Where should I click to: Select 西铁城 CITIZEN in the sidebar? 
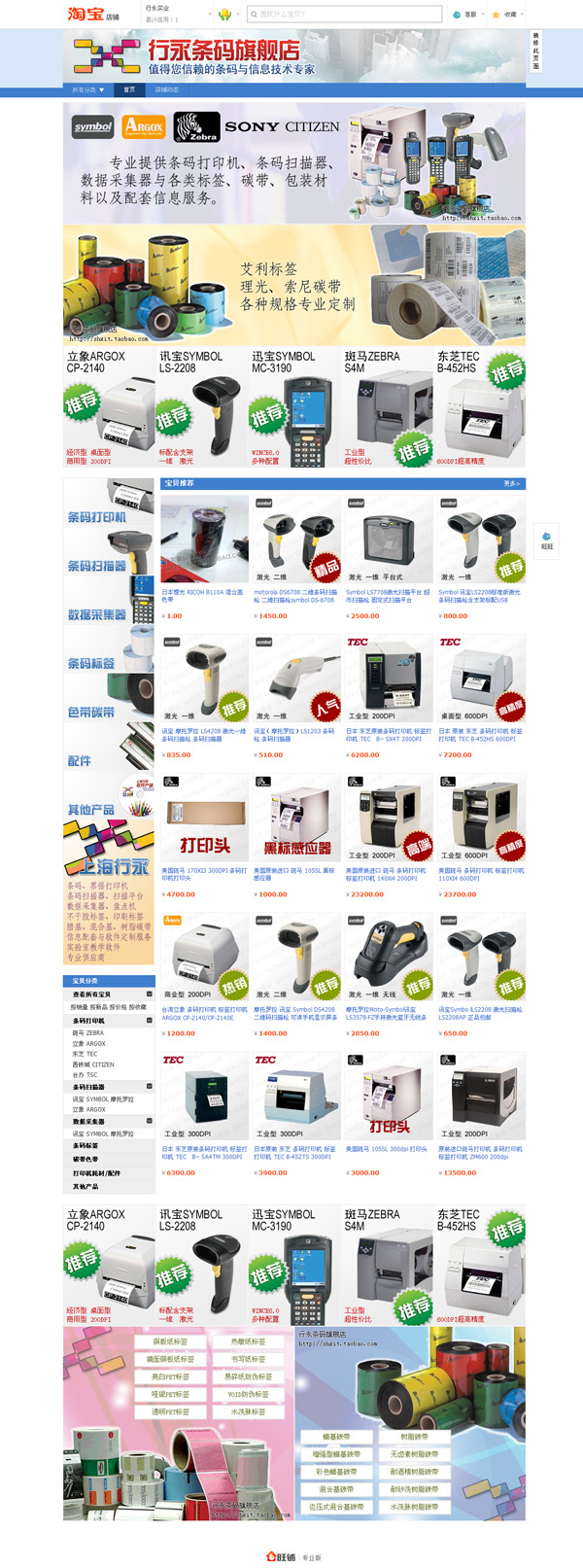[x=93, y=1064]
